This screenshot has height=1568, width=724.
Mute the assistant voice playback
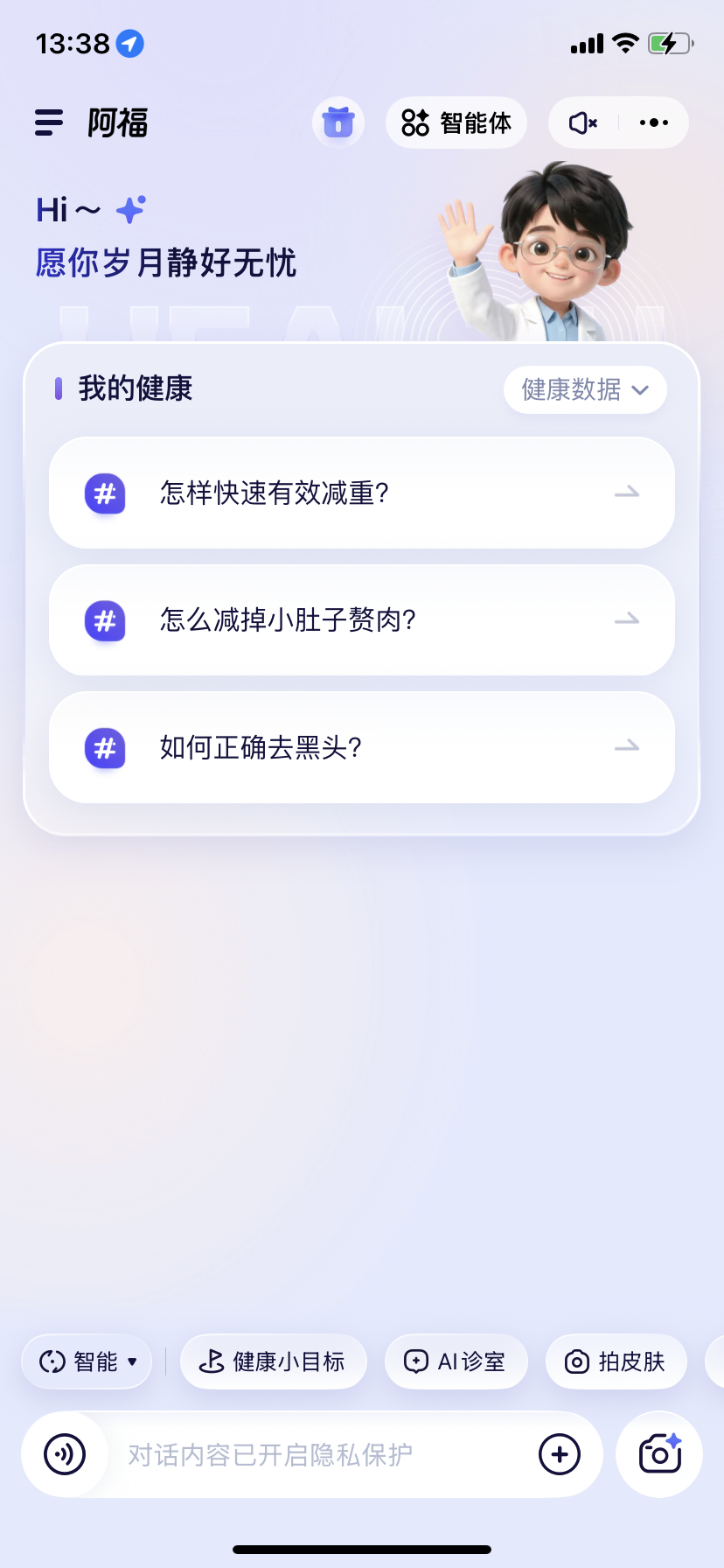click(581, 122)
